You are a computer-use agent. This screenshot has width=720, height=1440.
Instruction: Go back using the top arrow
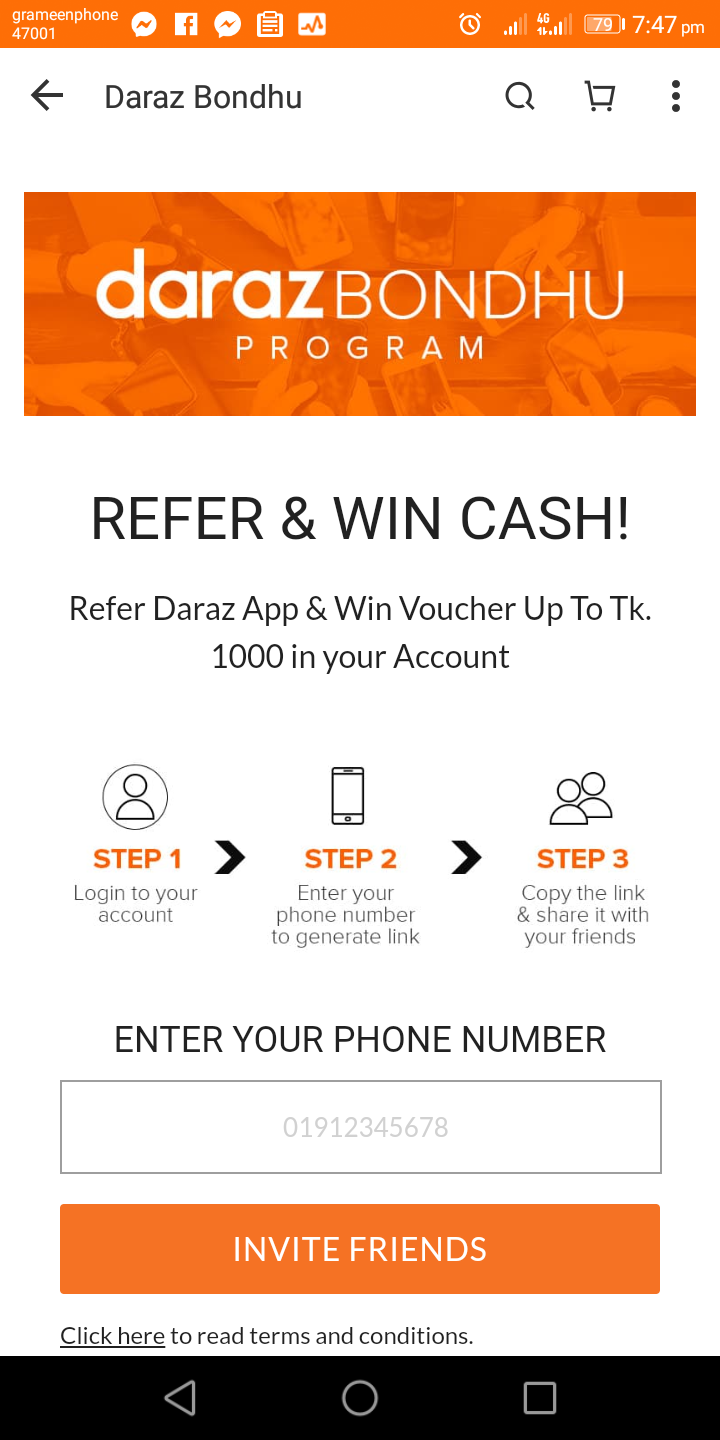(47, 96)
